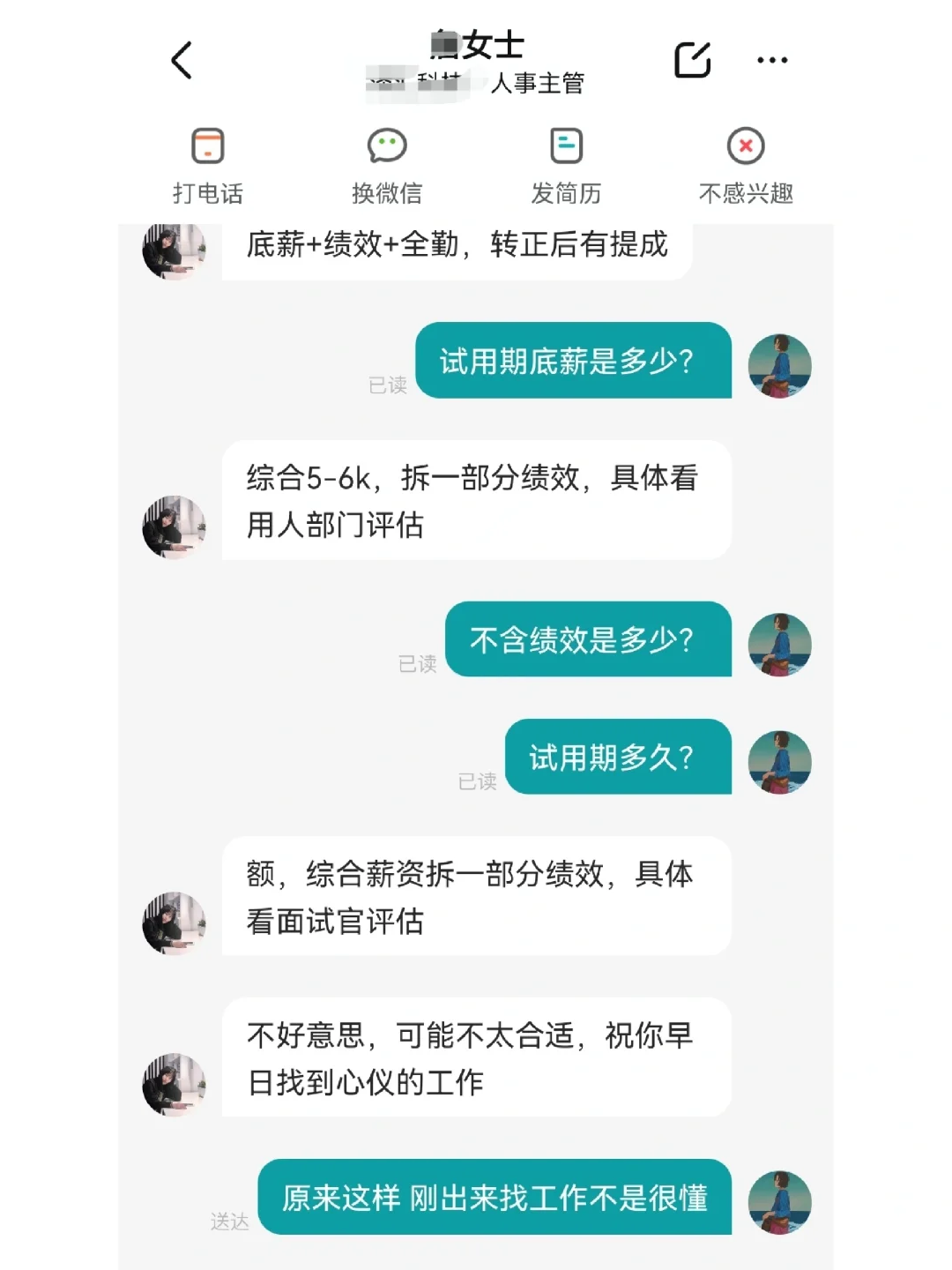952x1270 pixels.
Task: Open recruiter's avatar beside 综合5-6k message
Action: 174,527
